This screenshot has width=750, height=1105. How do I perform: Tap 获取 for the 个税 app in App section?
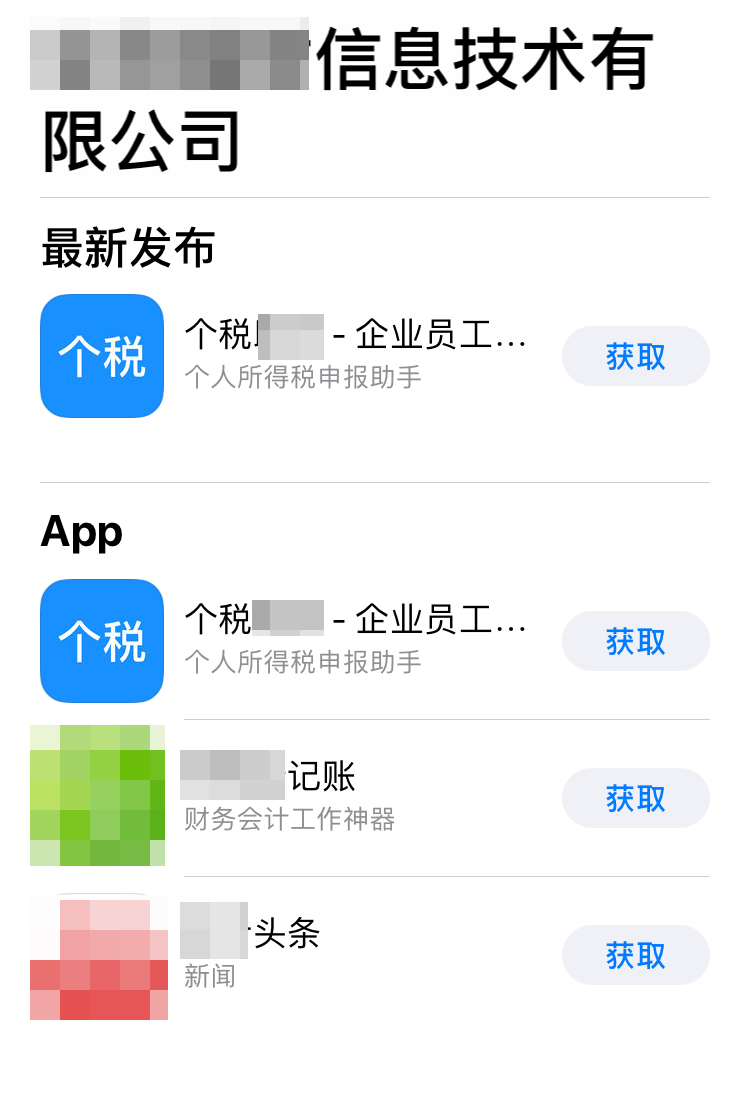point(635,641)
